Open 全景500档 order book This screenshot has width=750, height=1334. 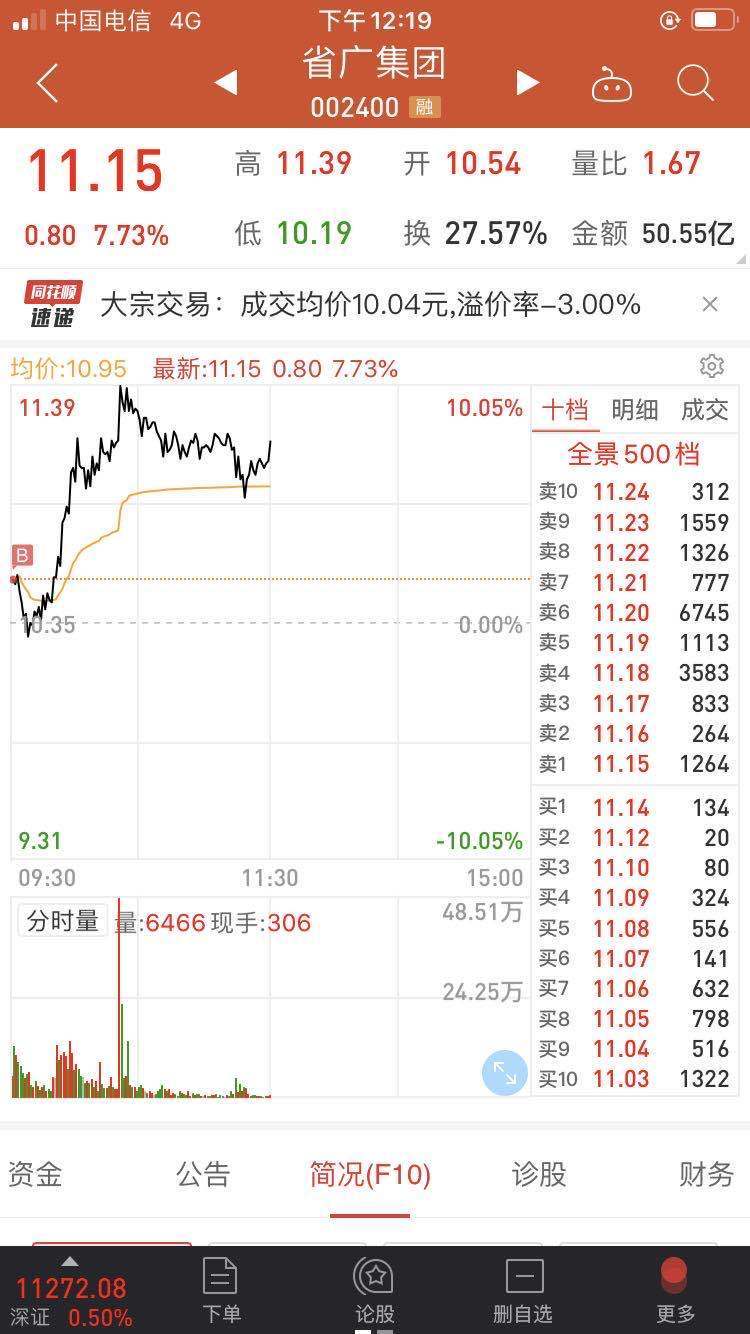[x=633, y=454]
